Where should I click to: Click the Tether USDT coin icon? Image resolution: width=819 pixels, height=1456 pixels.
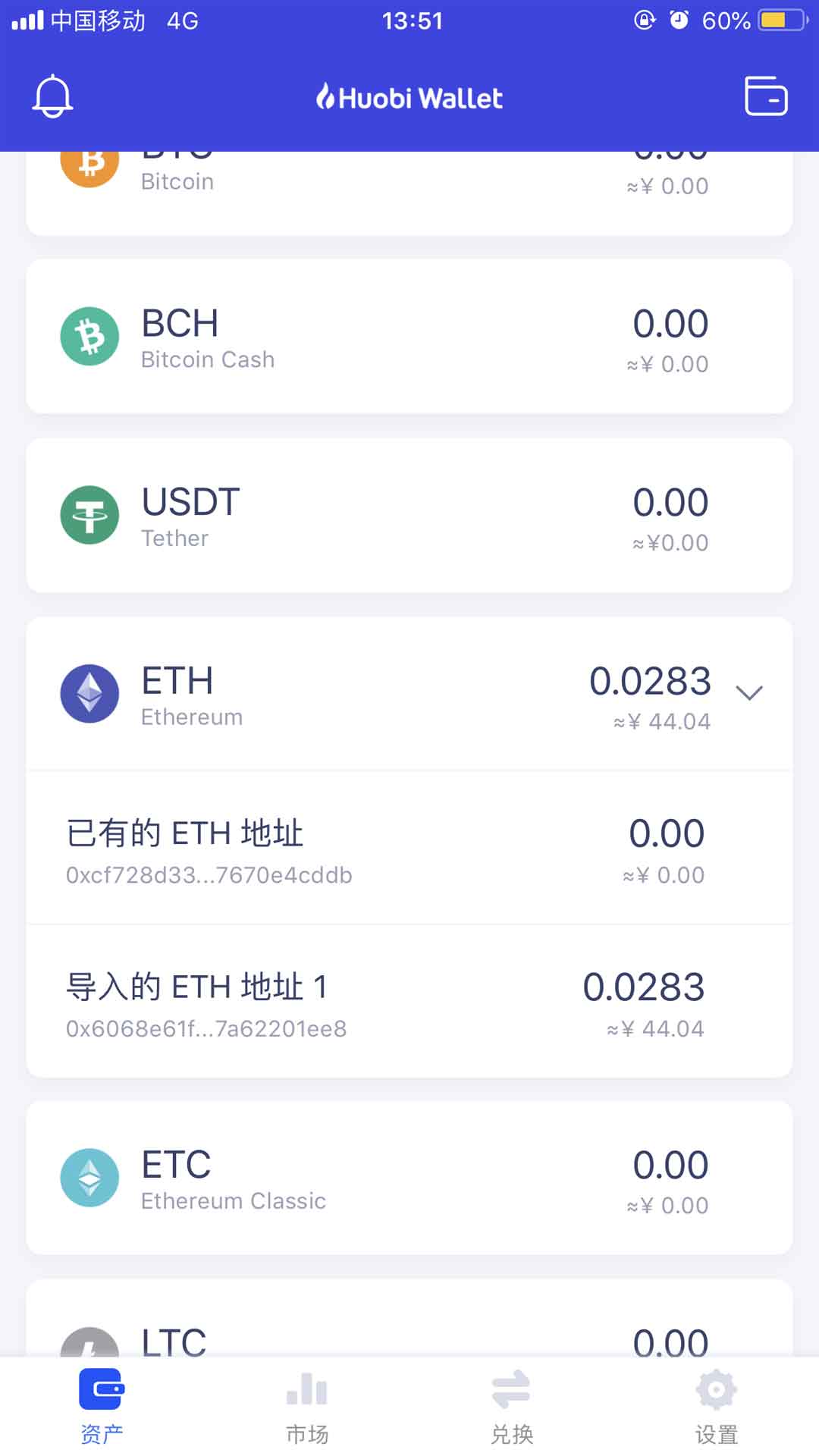tap(89, 514)
